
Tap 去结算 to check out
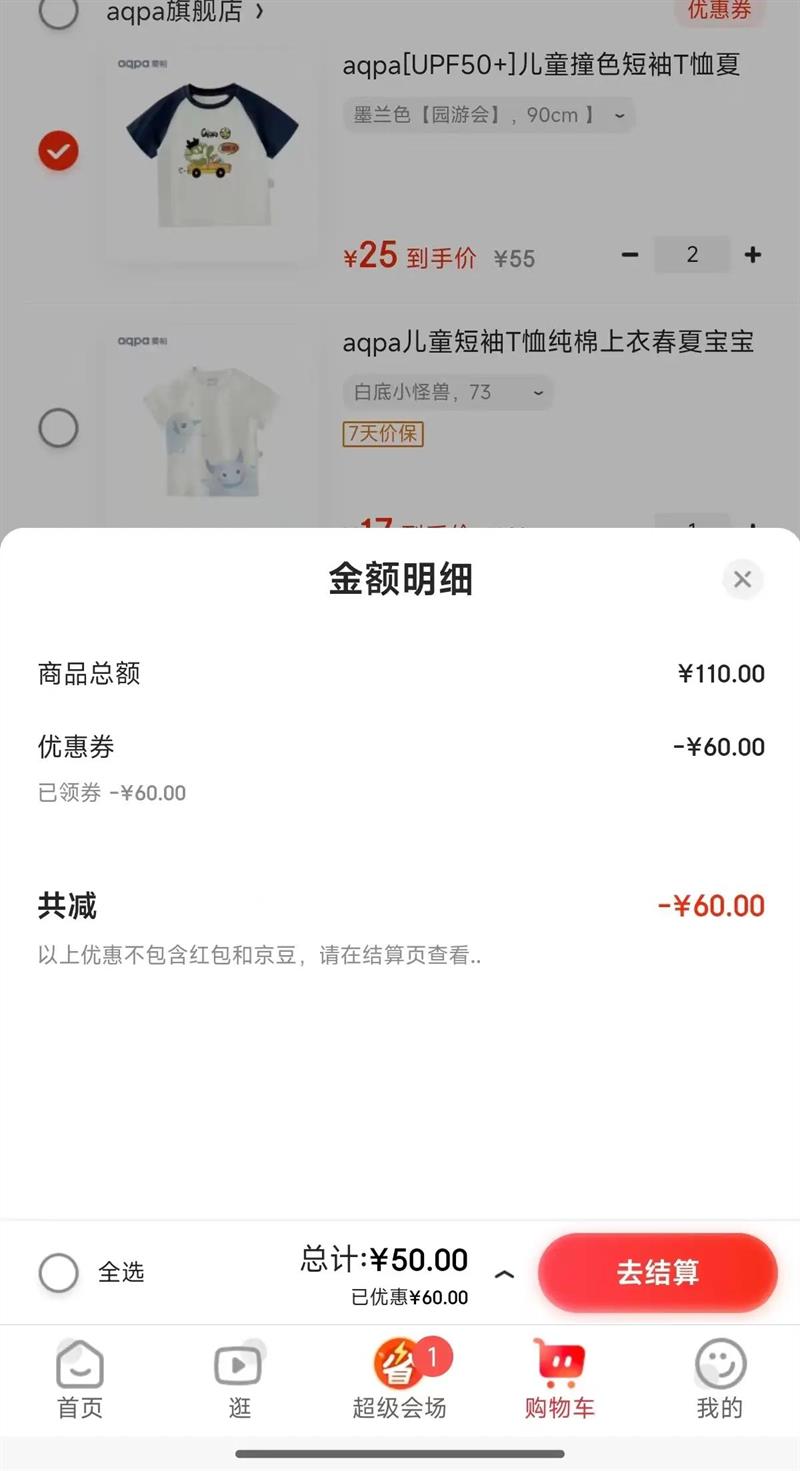[x=657, y=1272]
